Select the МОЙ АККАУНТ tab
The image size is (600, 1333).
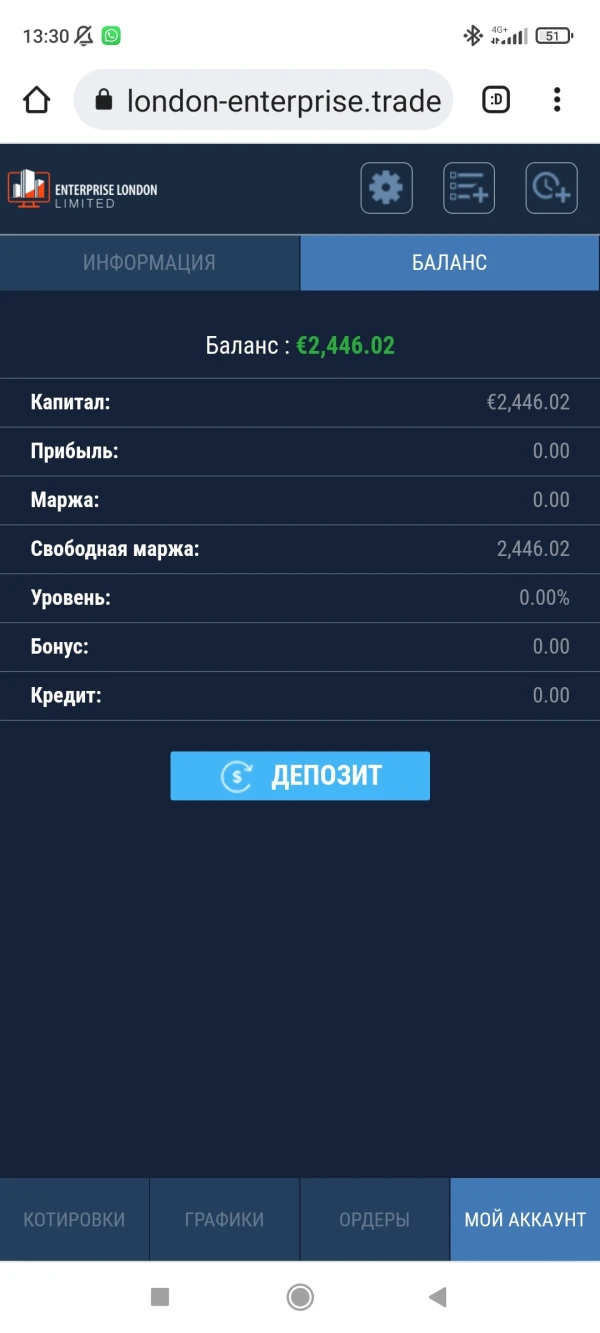525,1219
